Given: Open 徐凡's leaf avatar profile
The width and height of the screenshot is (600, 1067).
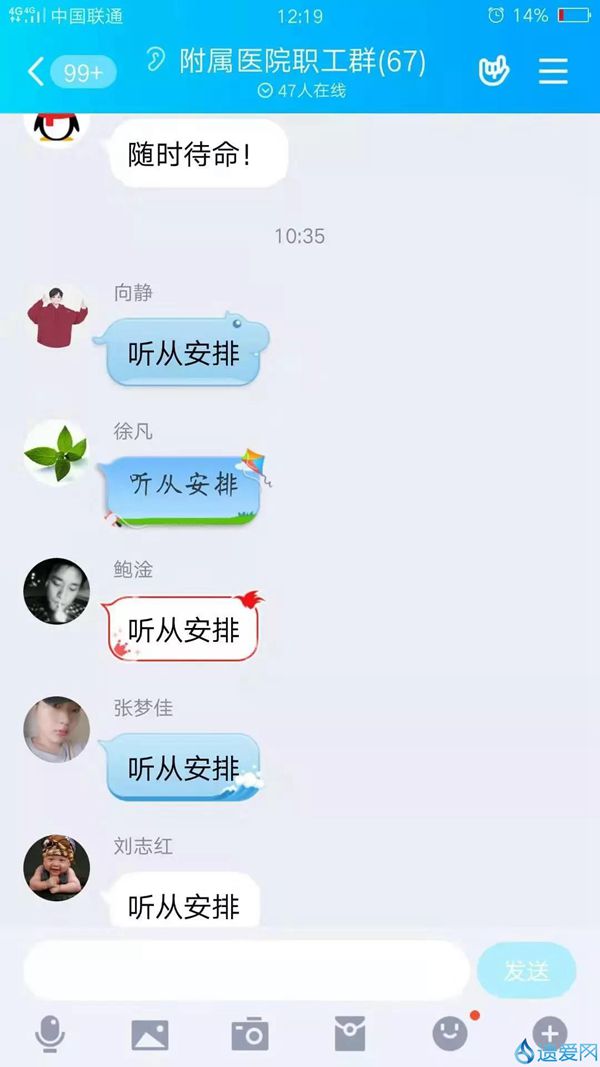Looking at the screenshot, I should (57, 452).
